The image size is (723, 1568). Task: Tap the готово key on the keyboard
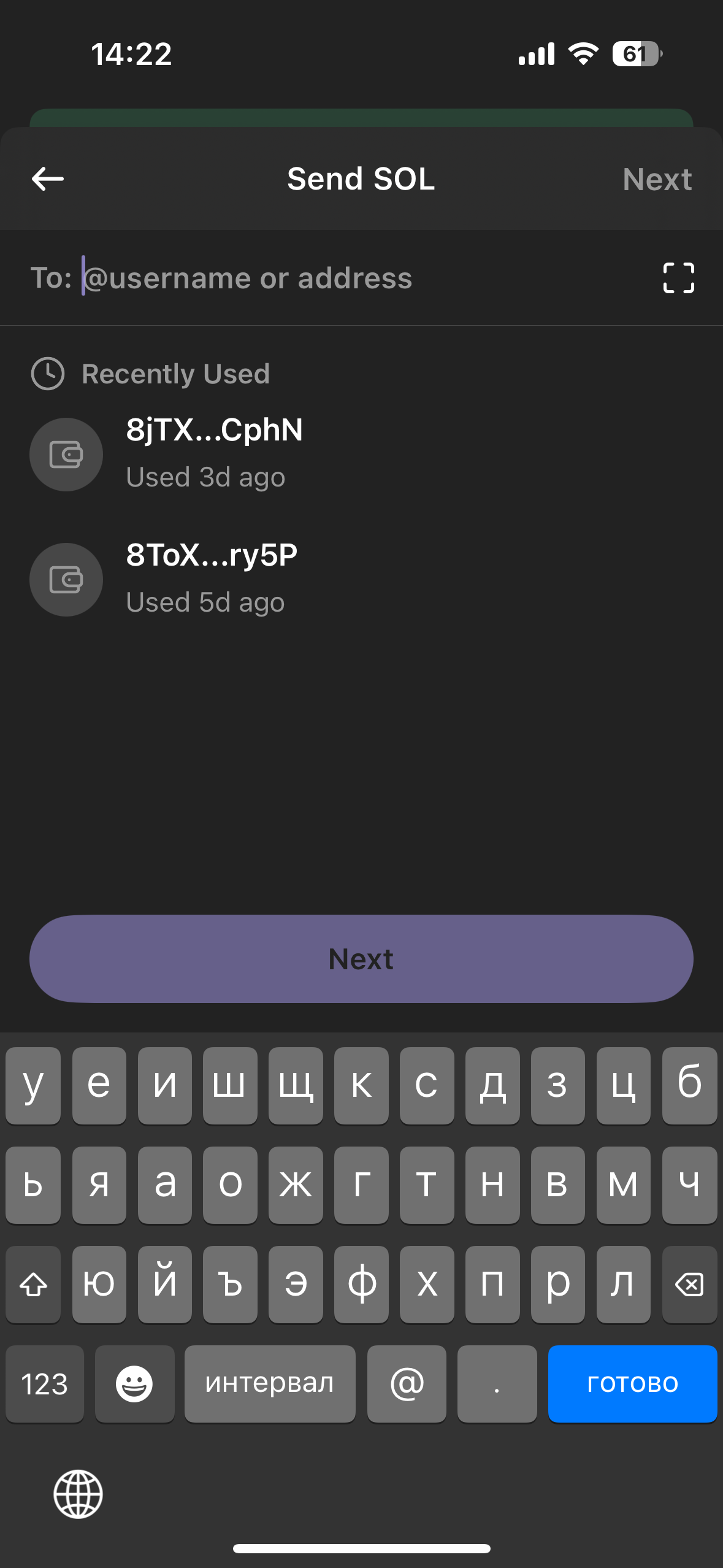(x=632, y=1383)
